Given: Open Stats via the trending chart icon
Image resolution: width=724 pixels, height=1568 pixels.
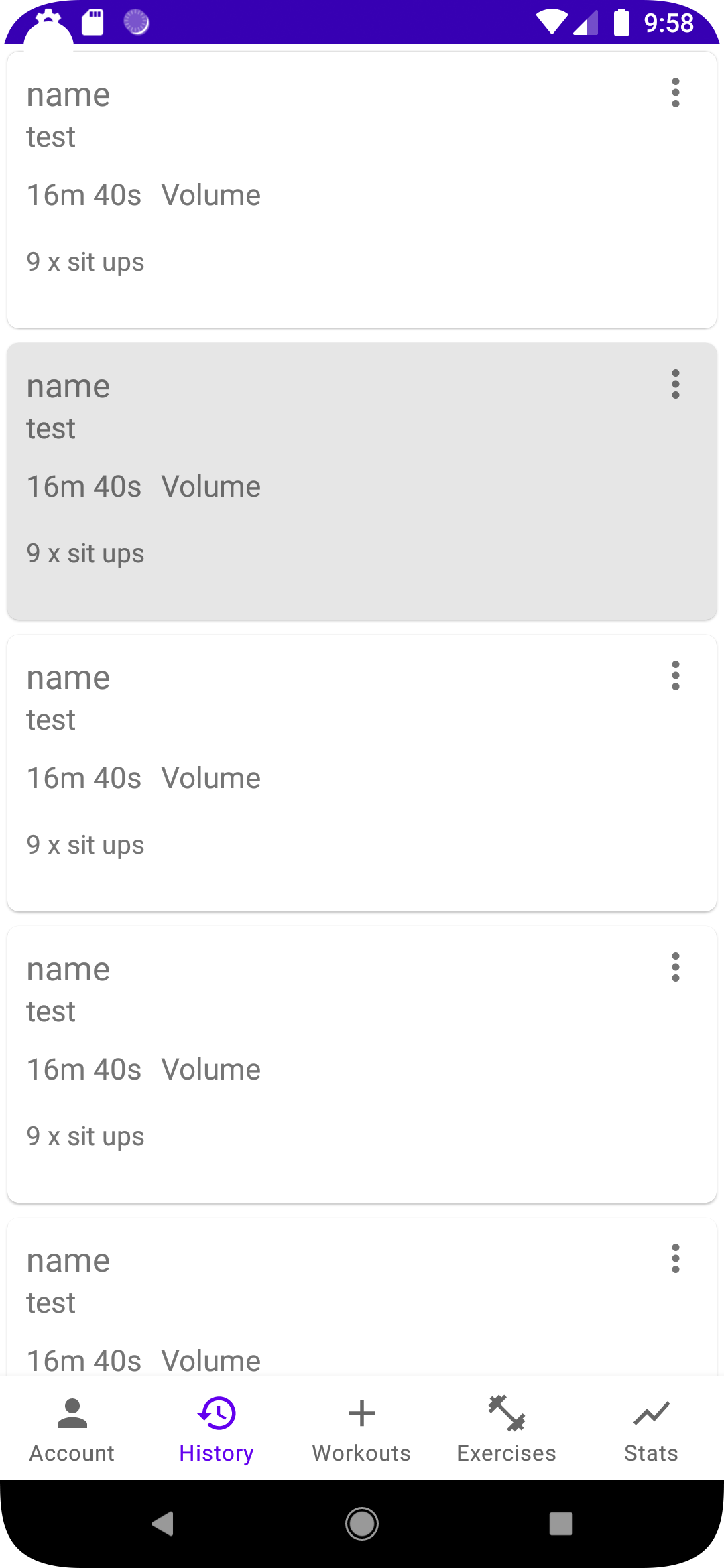Looking at the screenshot, I should 651,1414.
